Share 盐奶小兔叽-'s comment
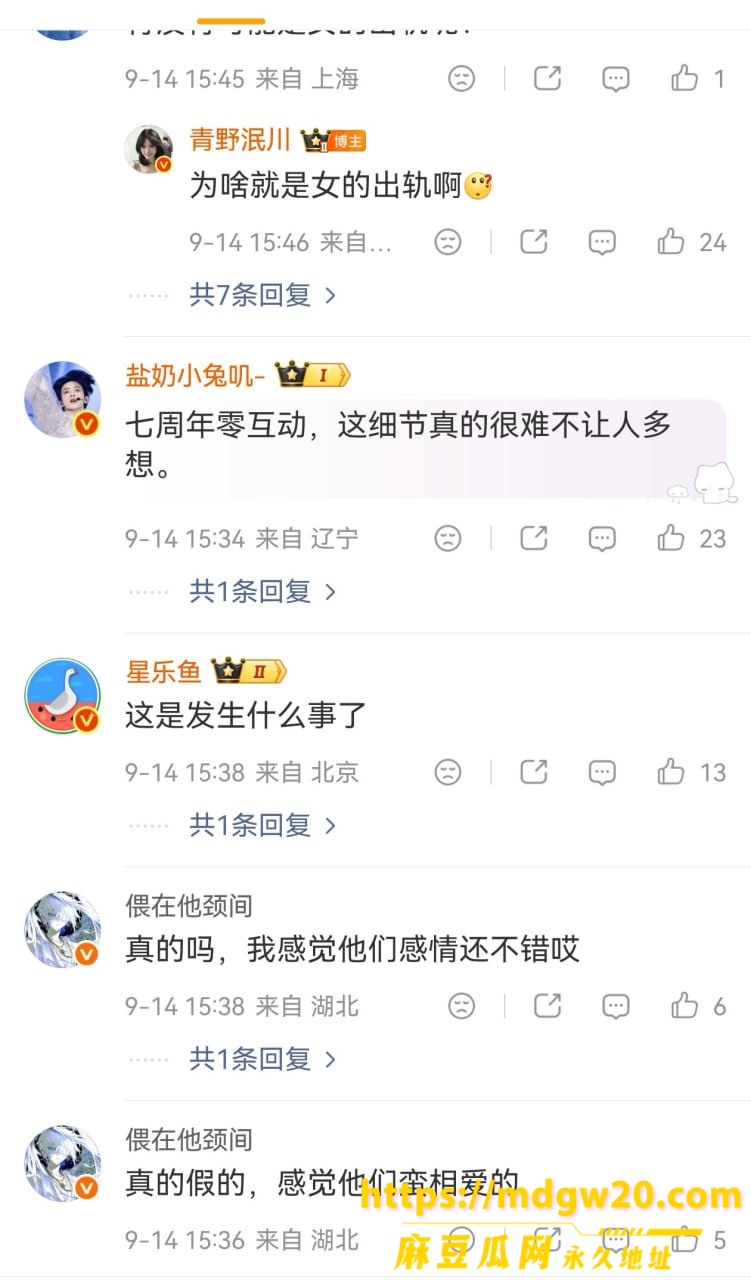Screen dimensions: 751x1280 534,538
